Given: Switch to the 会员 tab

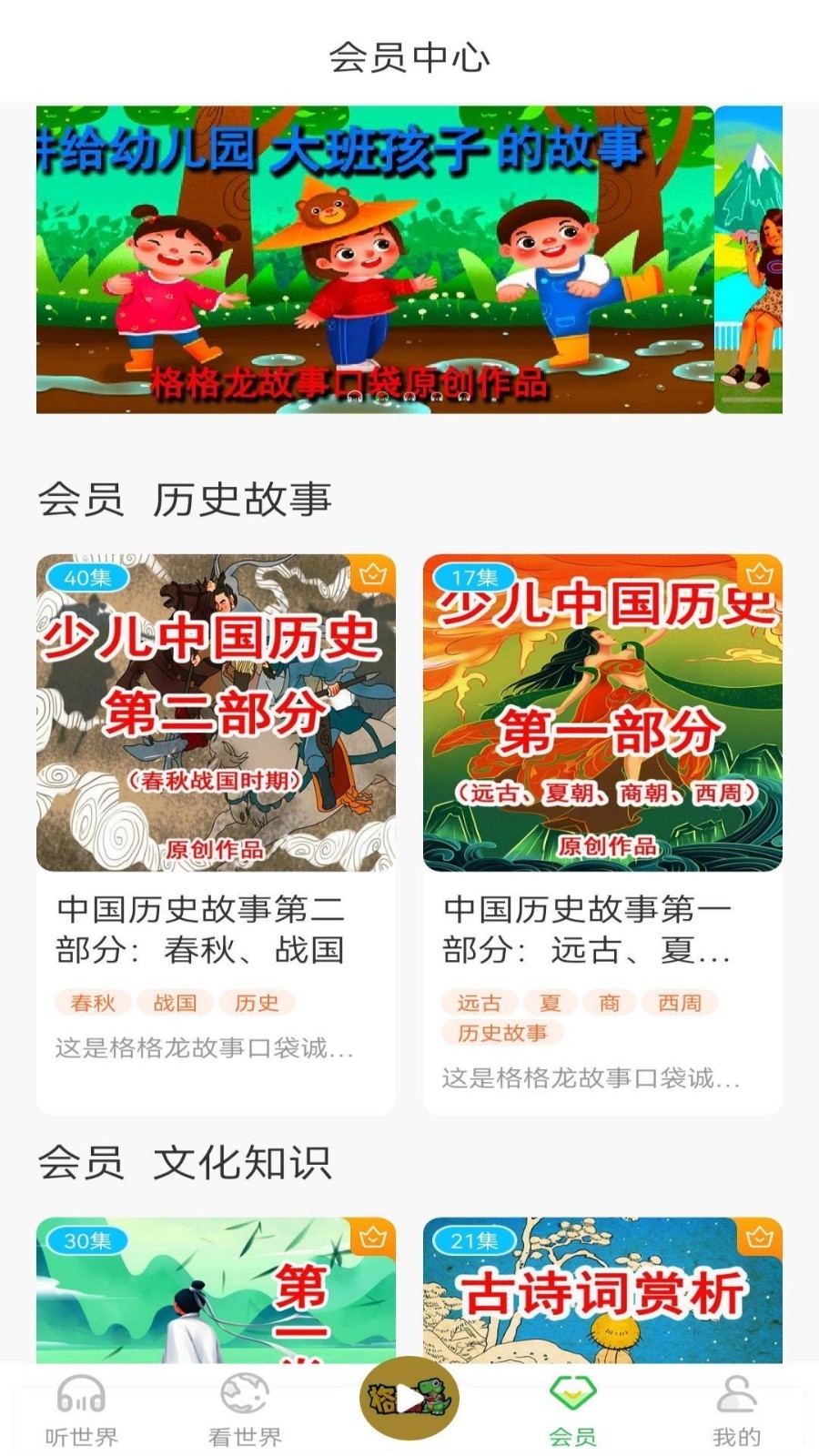Looking at the screenshot, I should (571, 1406).
